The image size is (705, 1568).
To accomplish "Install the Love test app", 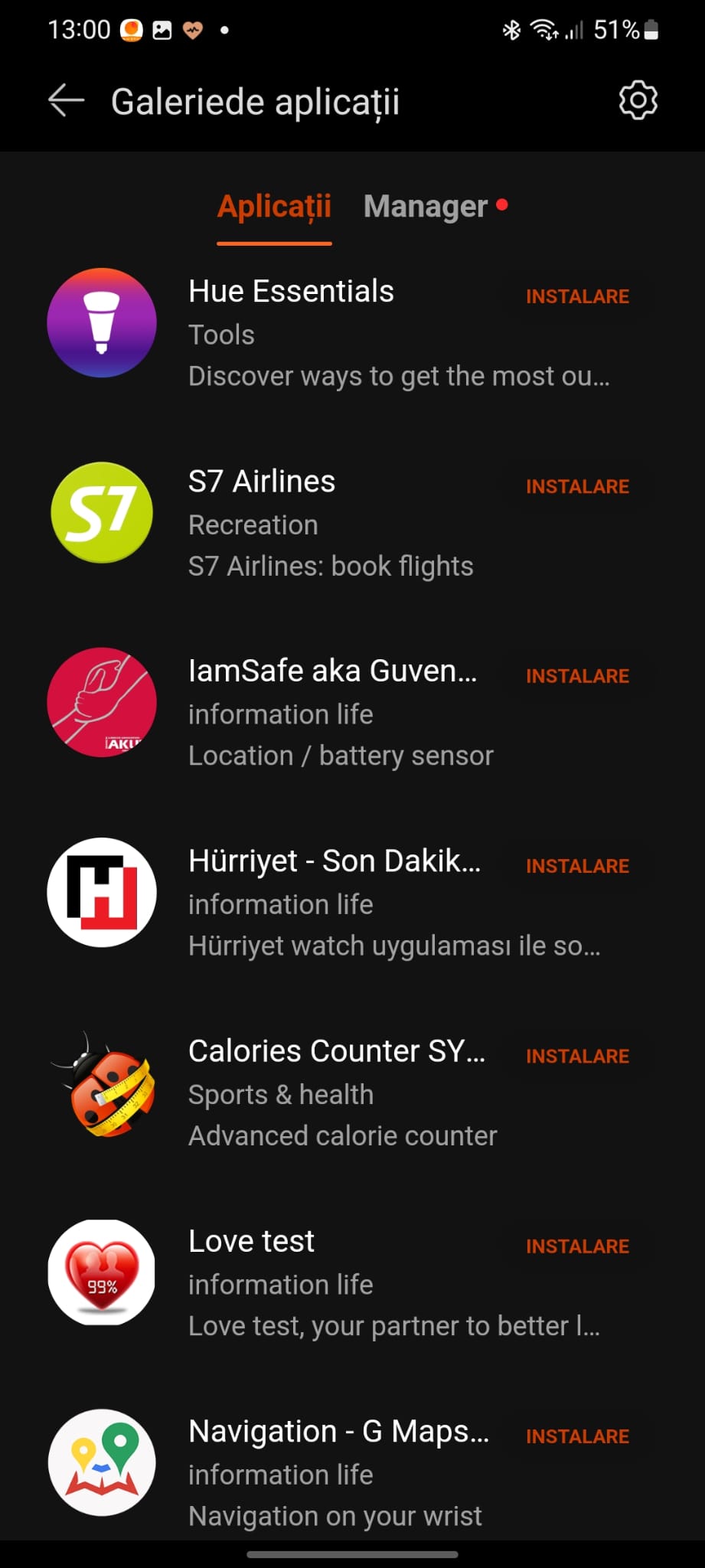I will click(577, 1246).
